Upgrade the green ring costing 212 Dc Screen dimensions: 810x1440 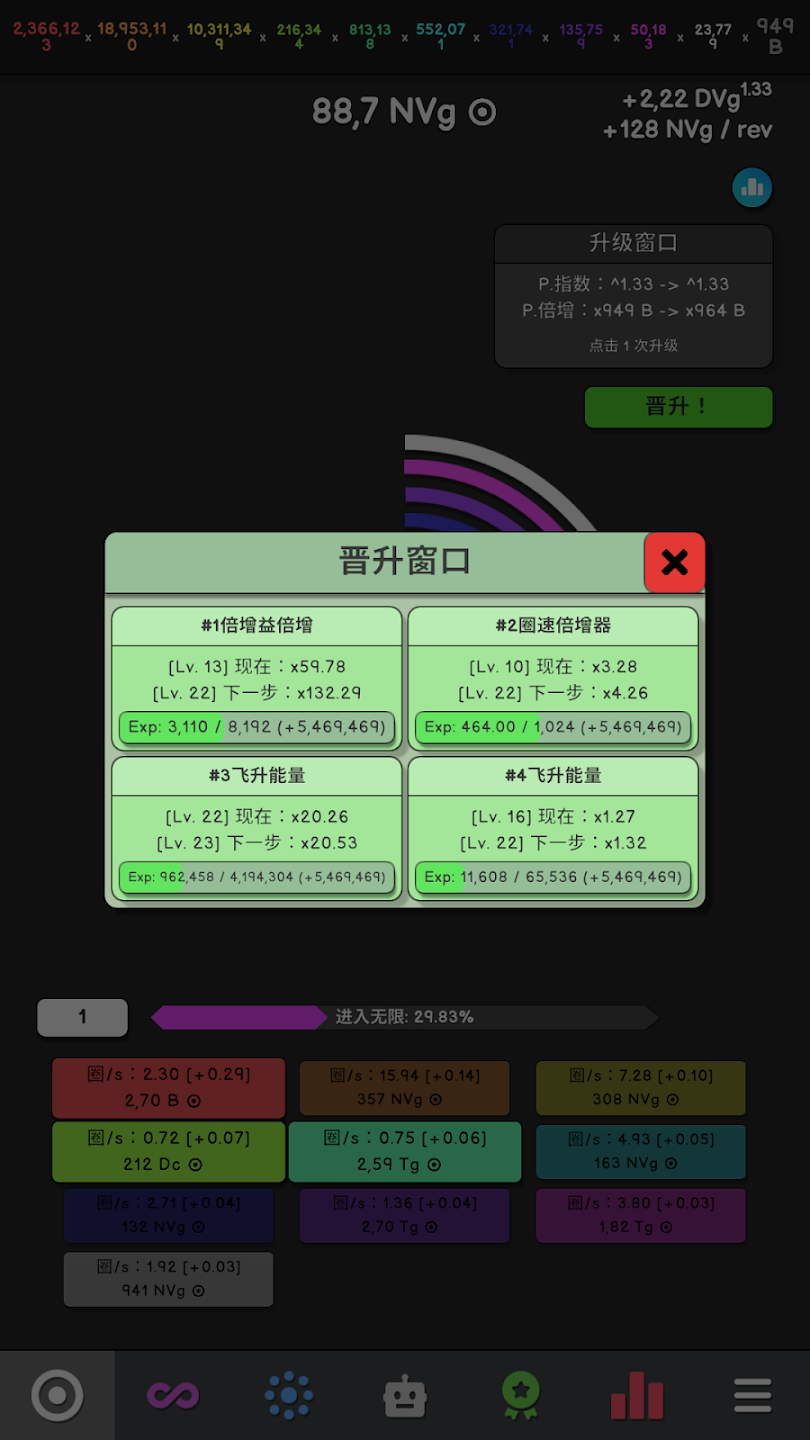169,1151
